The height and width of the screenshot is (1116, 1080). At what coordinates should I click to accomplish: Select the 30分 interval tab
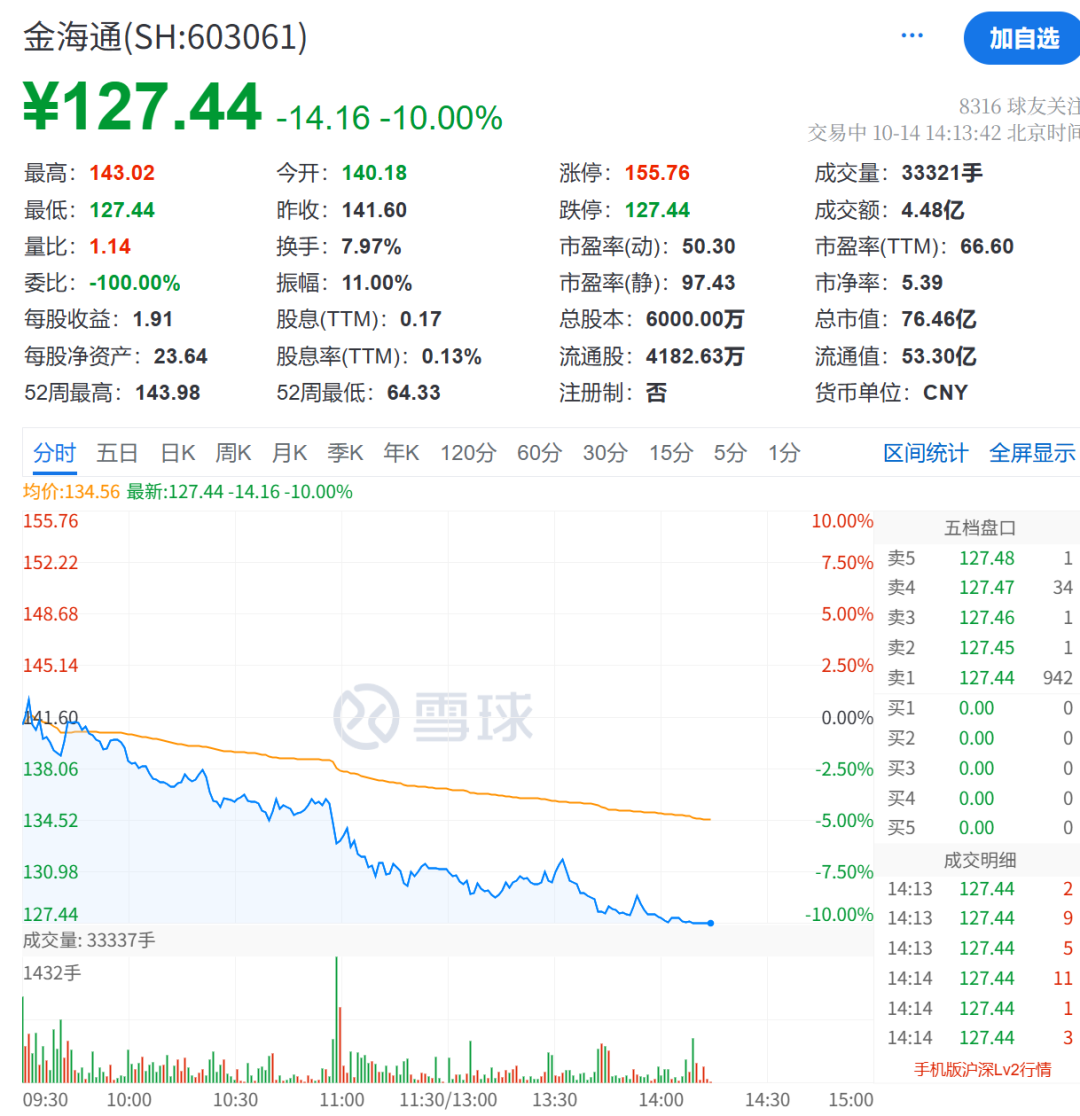[605, 453]
